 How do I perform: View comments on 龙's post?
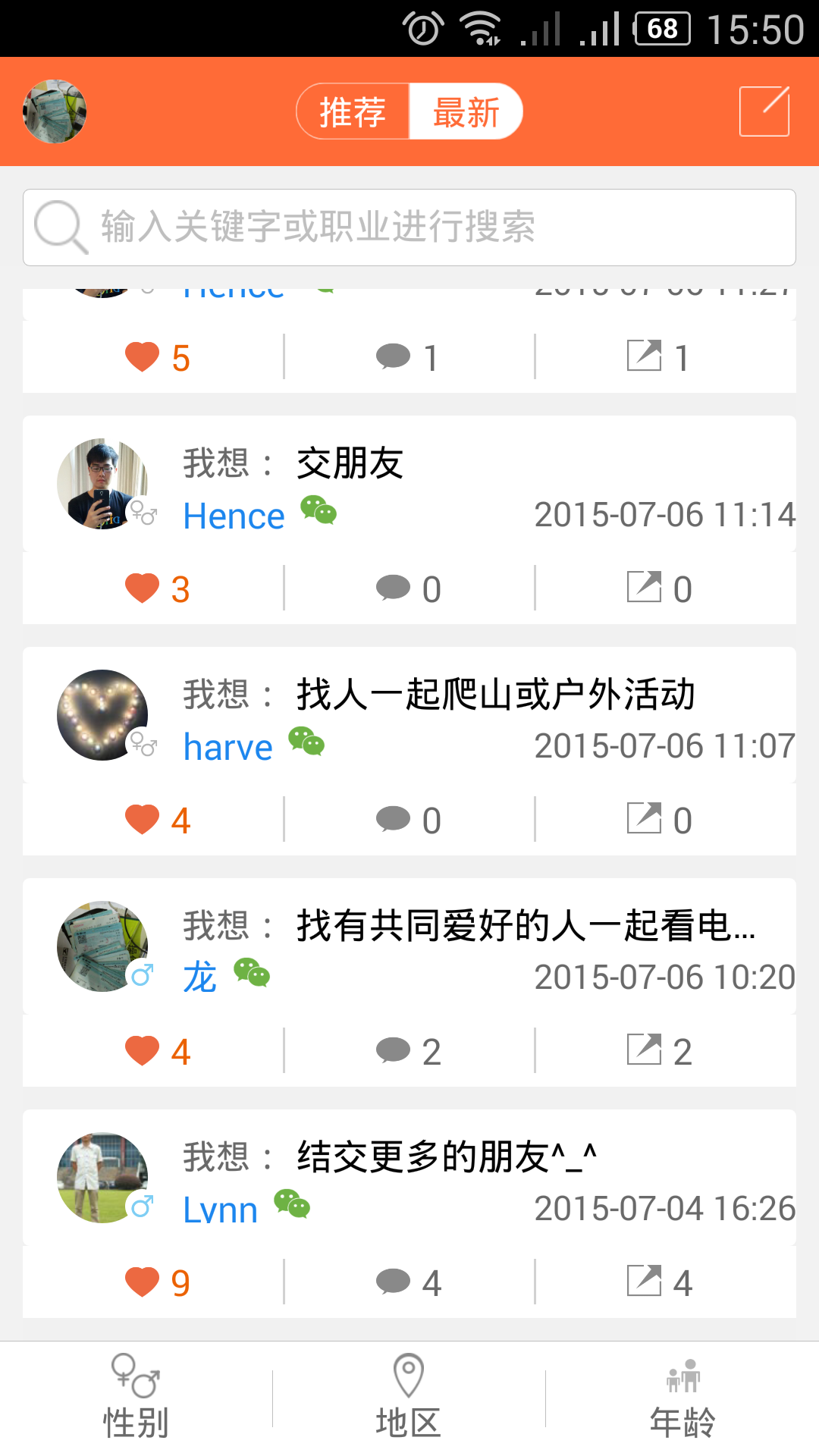coord(409,1051)
